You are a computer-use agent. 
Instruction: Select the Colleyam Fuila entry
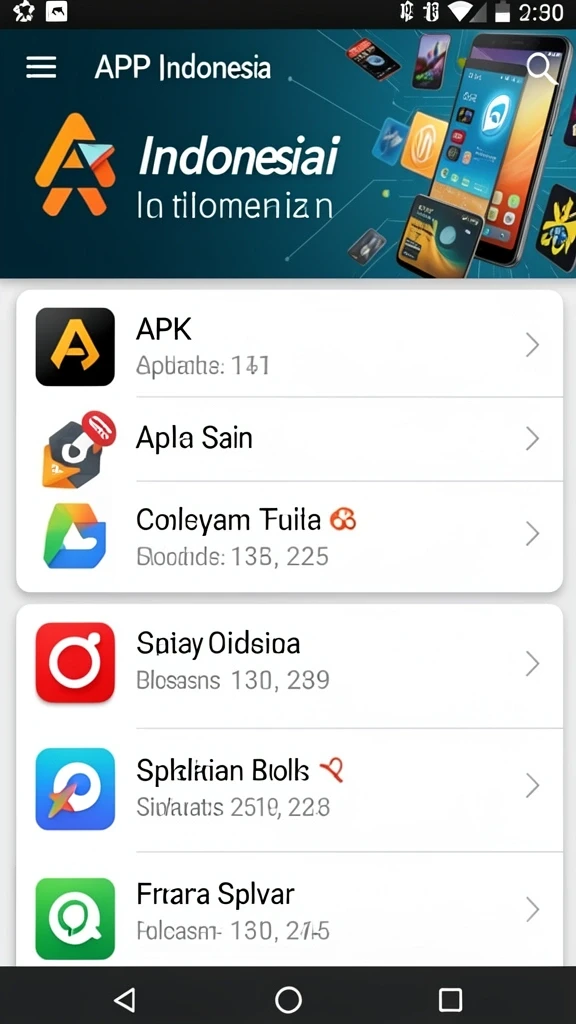[x=289, y=536]
